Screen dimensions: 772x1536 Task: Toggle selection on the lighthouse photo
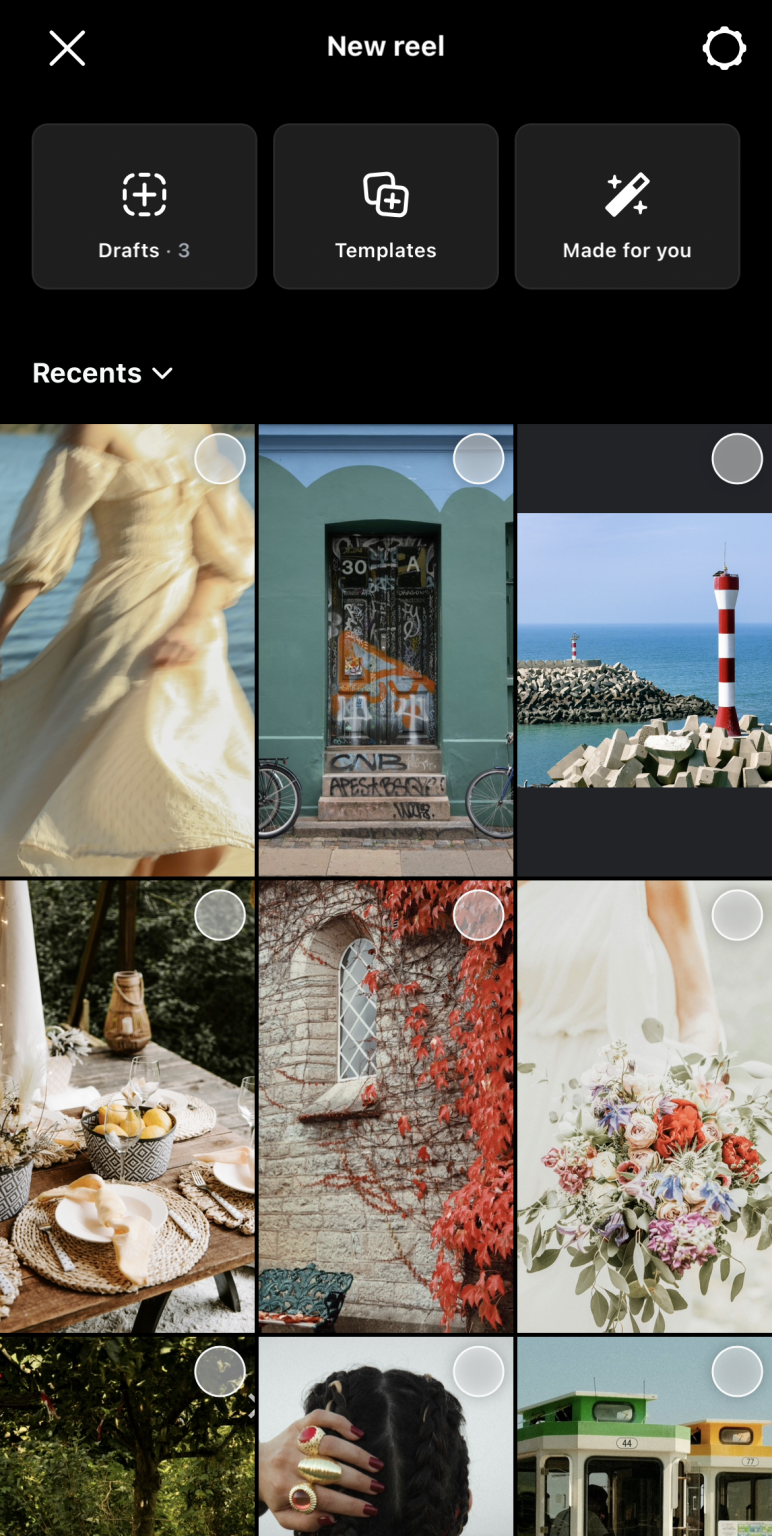(737, 458)
